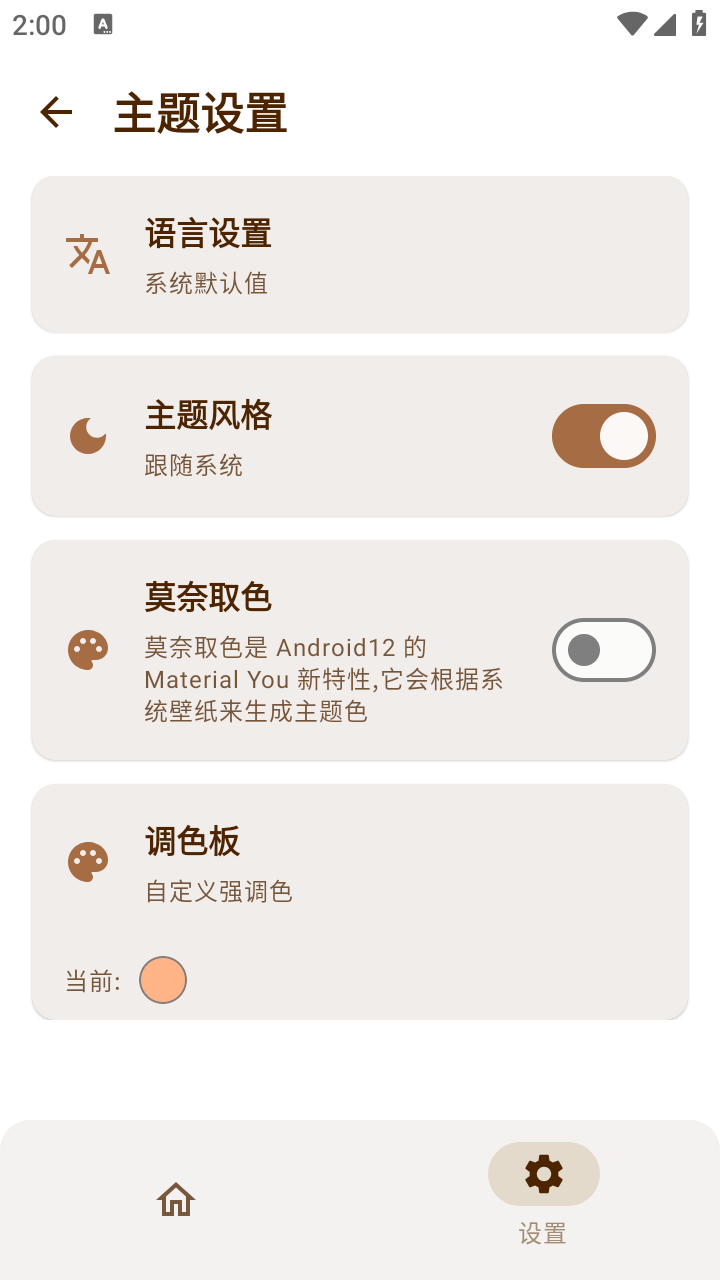Enable the 莫奈取色 Material You switch
The height and width of the screenshot is (1280, 720).
pyautogui.click(x=603, y=649)
